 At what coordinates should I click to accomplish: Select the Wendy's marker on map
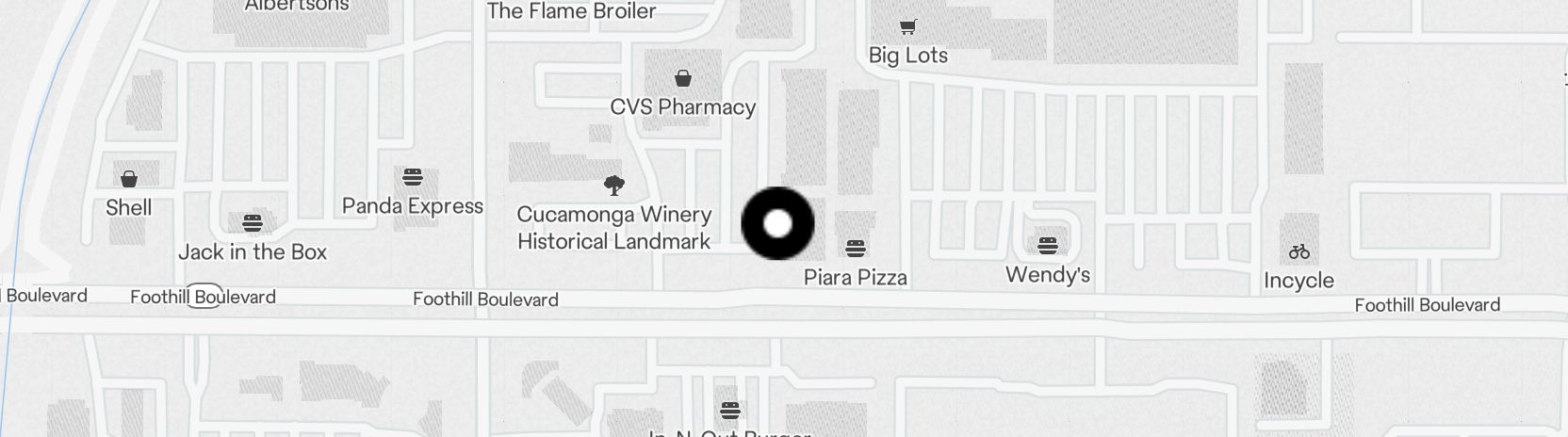coord(1048,246)
